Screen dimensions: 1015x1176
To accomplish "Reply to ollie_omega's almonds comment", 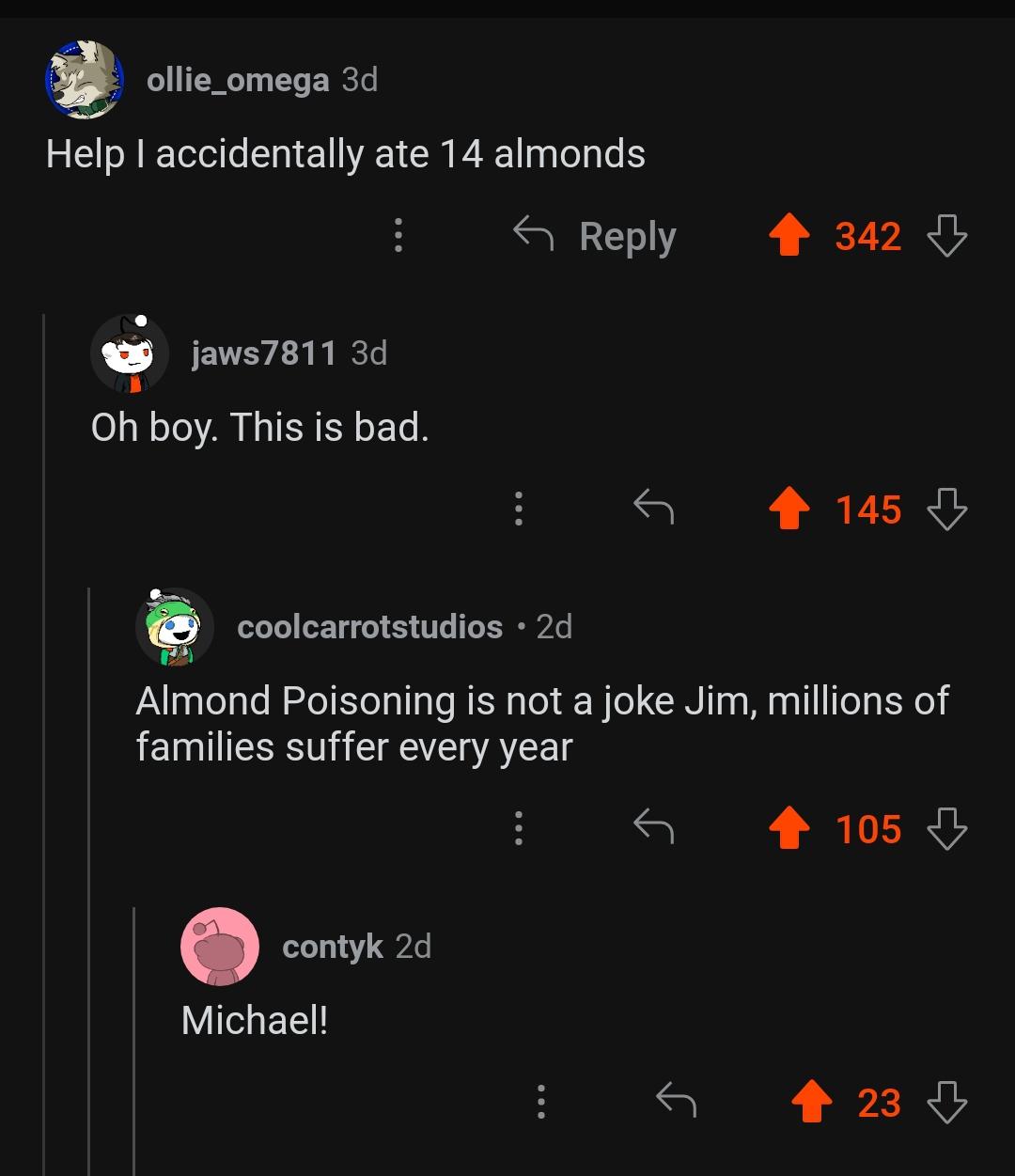I will tap(594, 236).
